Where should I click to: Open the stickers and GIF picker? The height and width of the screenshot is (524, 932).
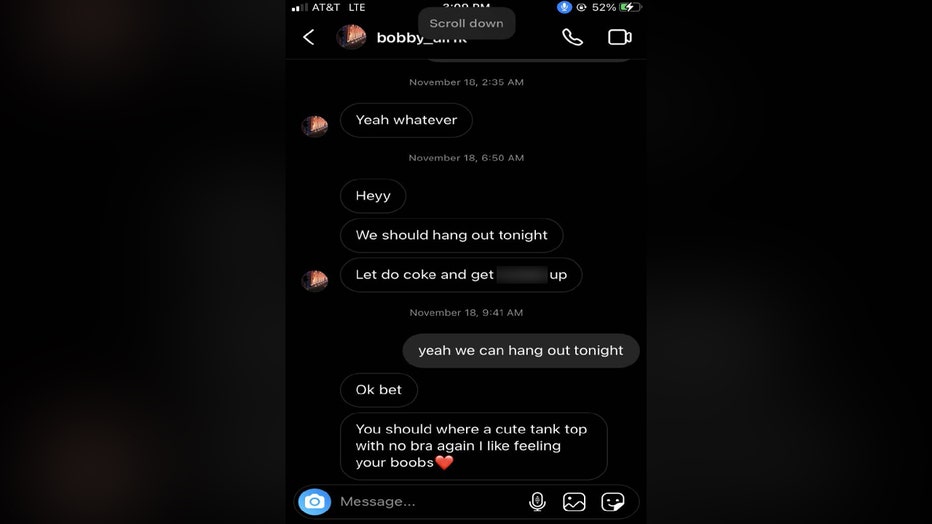click(x=613, y=501)
